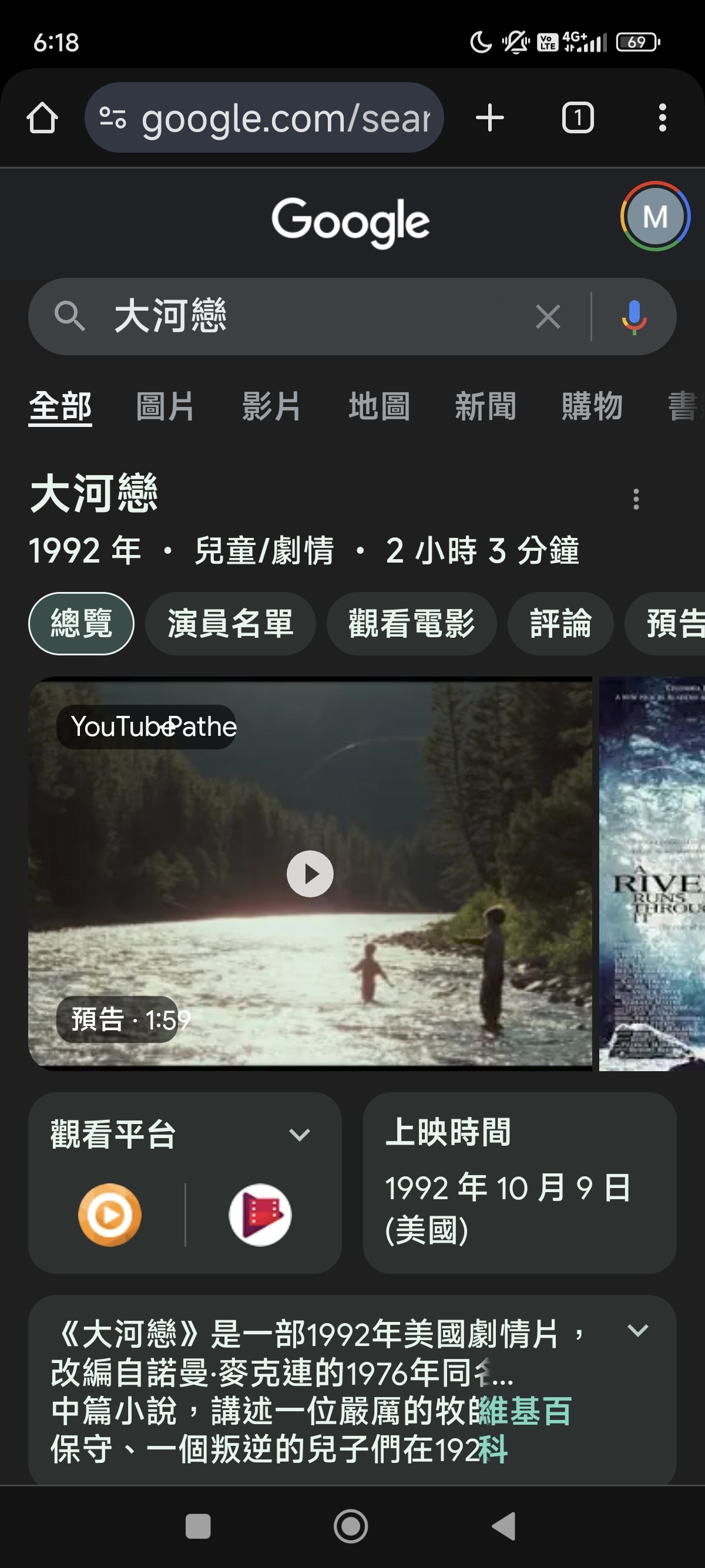Select the 觀看電影 chip
Image resolution: width=705 pixels, height=1568 pixels.
[412, 624]
